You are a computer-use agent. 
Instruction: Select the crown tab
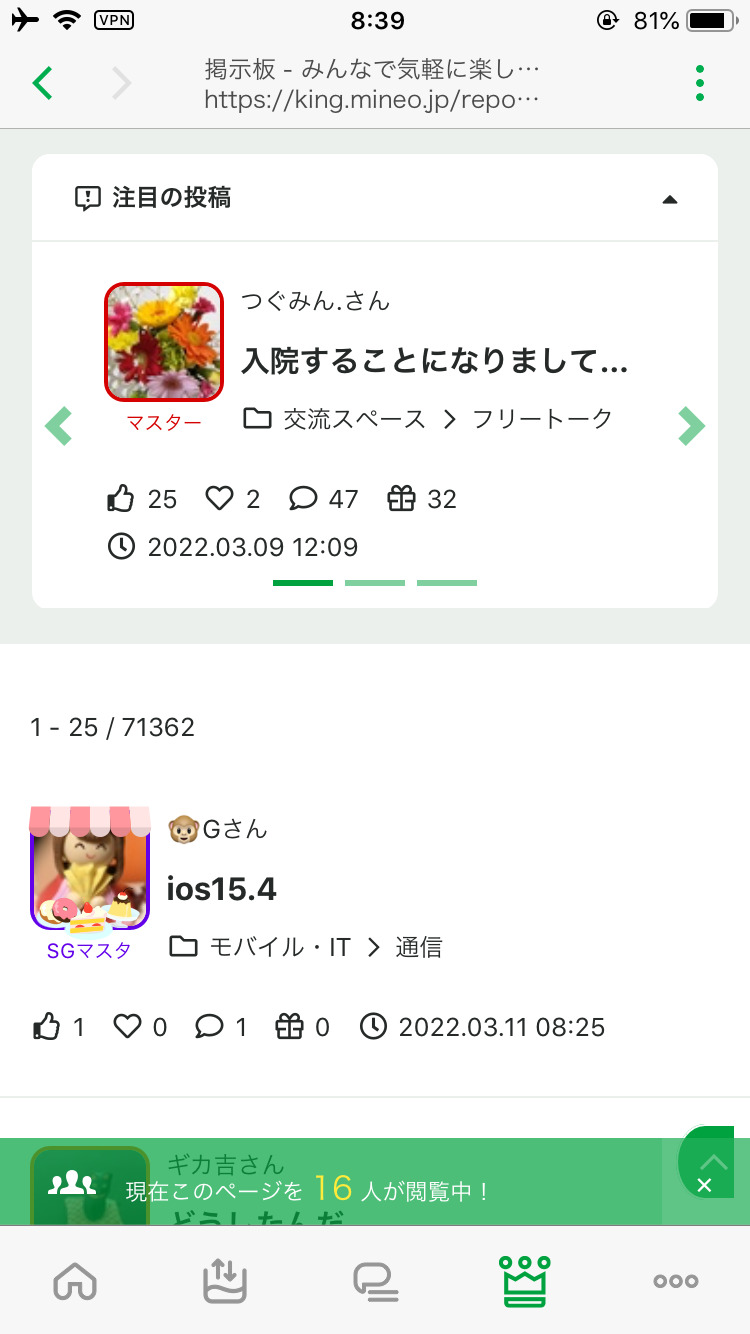click(524, 1281)
